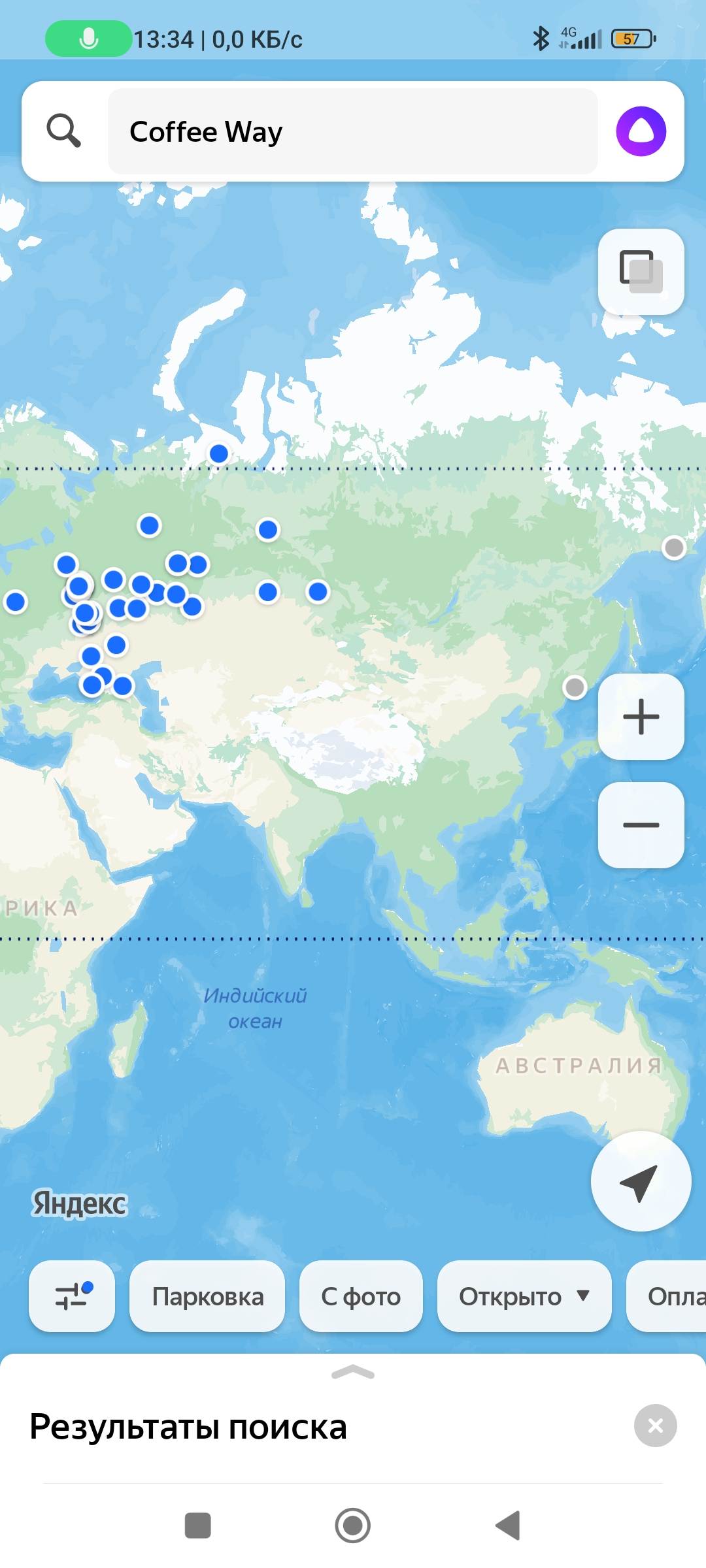Open the search filters settings
Image resolution: width=706 pixels, height=1568 pixels.
pyautogui.click(x=72, y=1296)
